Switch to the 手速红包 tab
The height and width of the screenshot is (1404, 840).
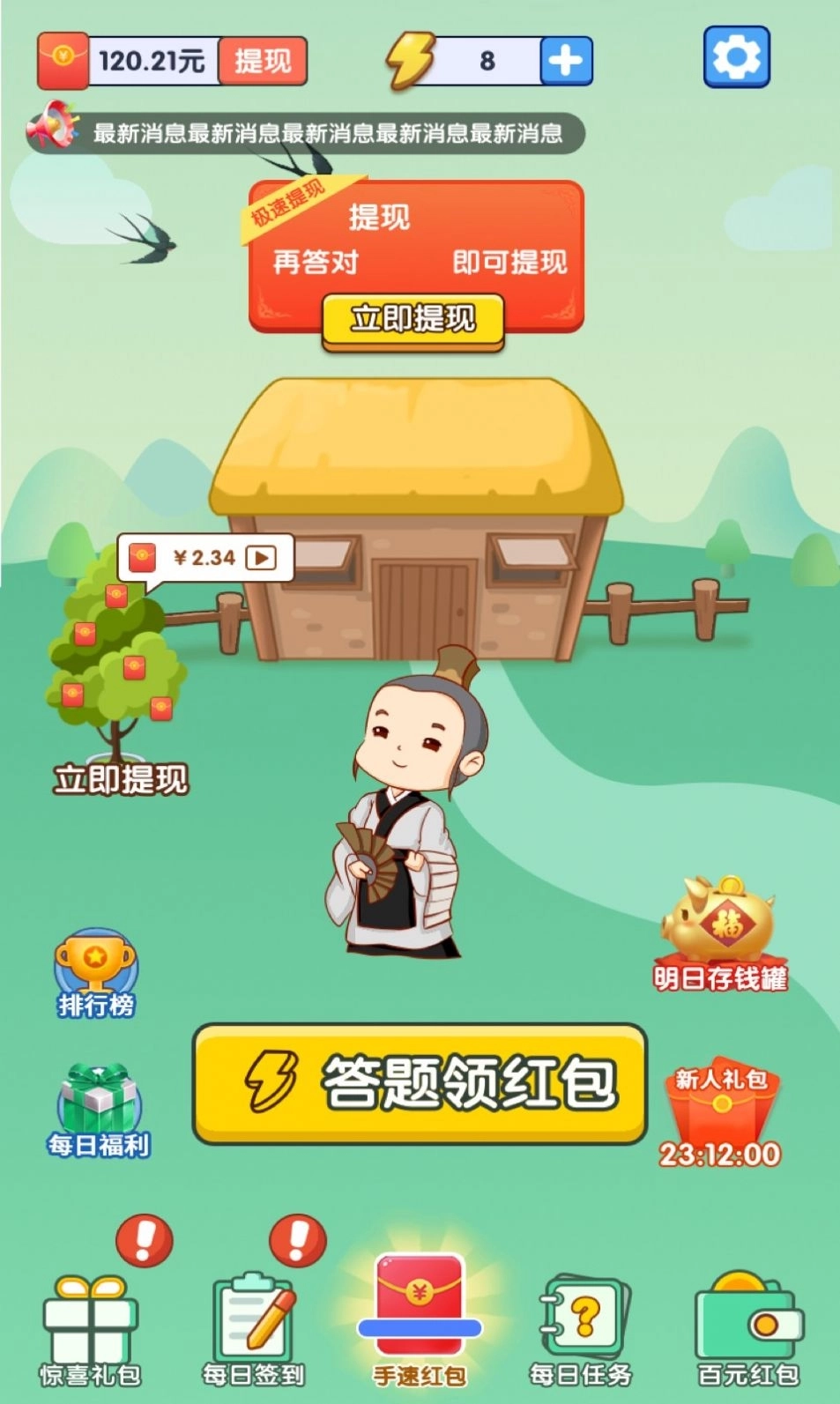coord(420,1322)
